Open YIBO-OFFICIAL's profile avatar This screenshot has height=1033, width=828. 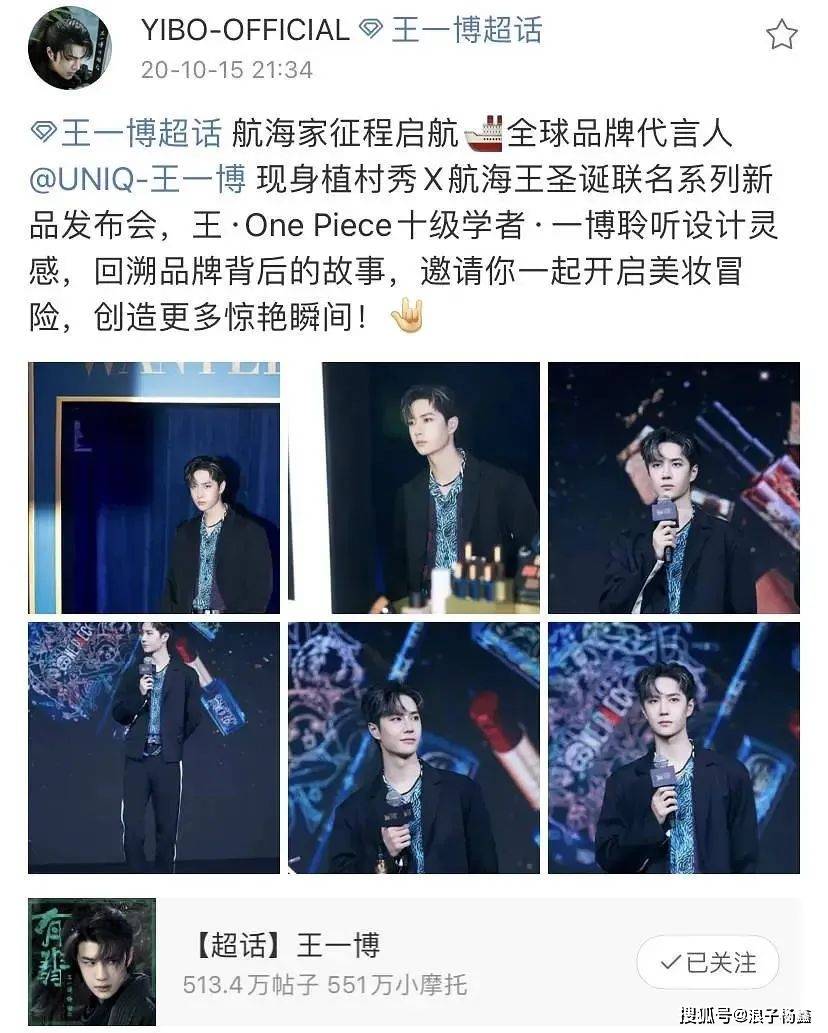click(x=70, y=48)
